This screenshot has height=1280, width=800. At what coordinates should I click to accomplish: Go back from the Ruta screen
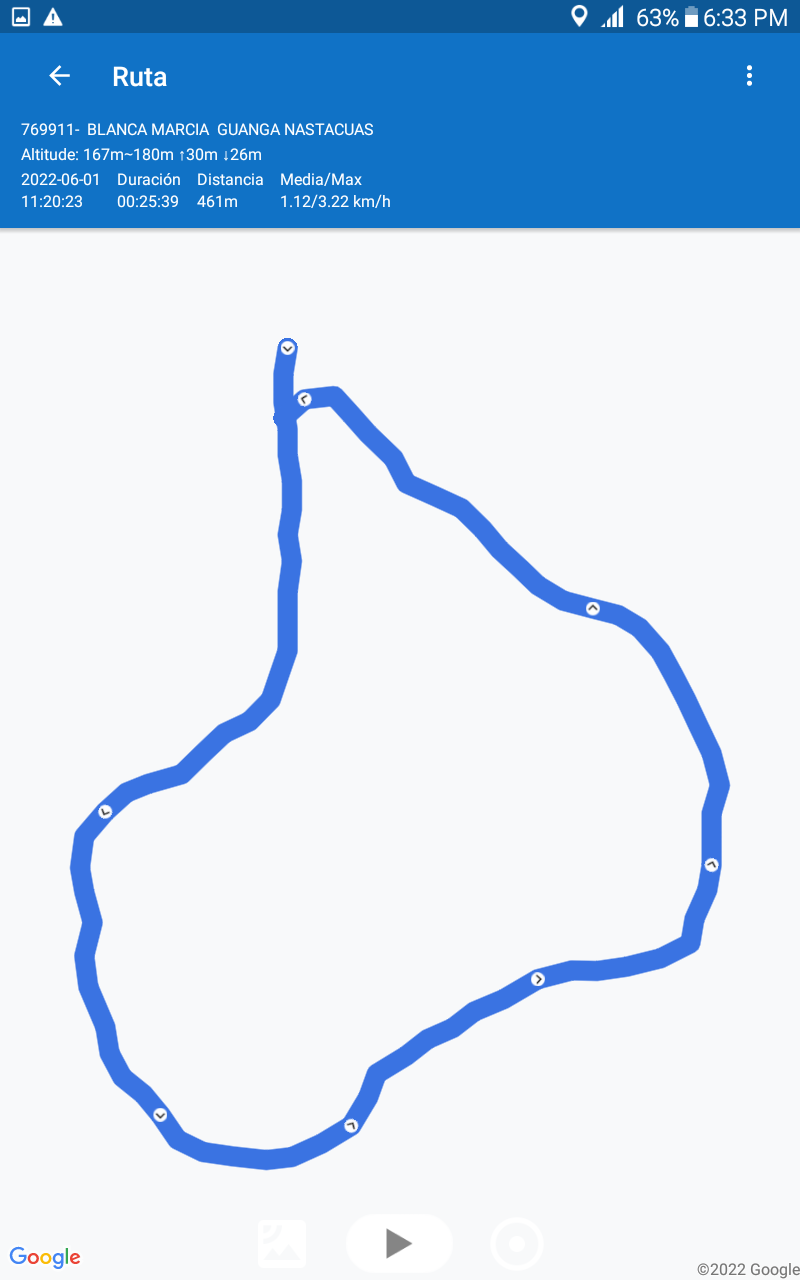[x=59, y=76]
